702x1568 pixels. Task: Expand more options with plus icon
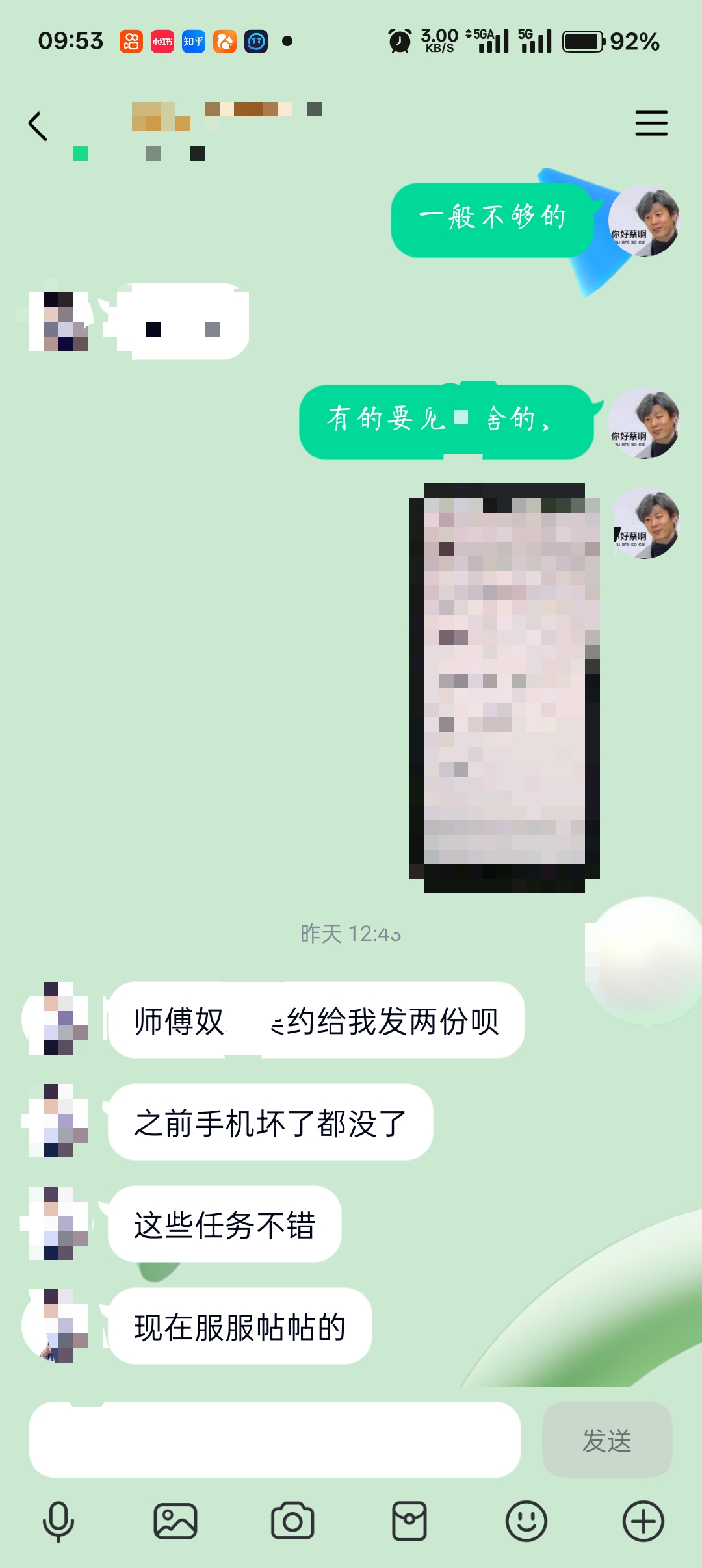click(x=643, y=1521)
